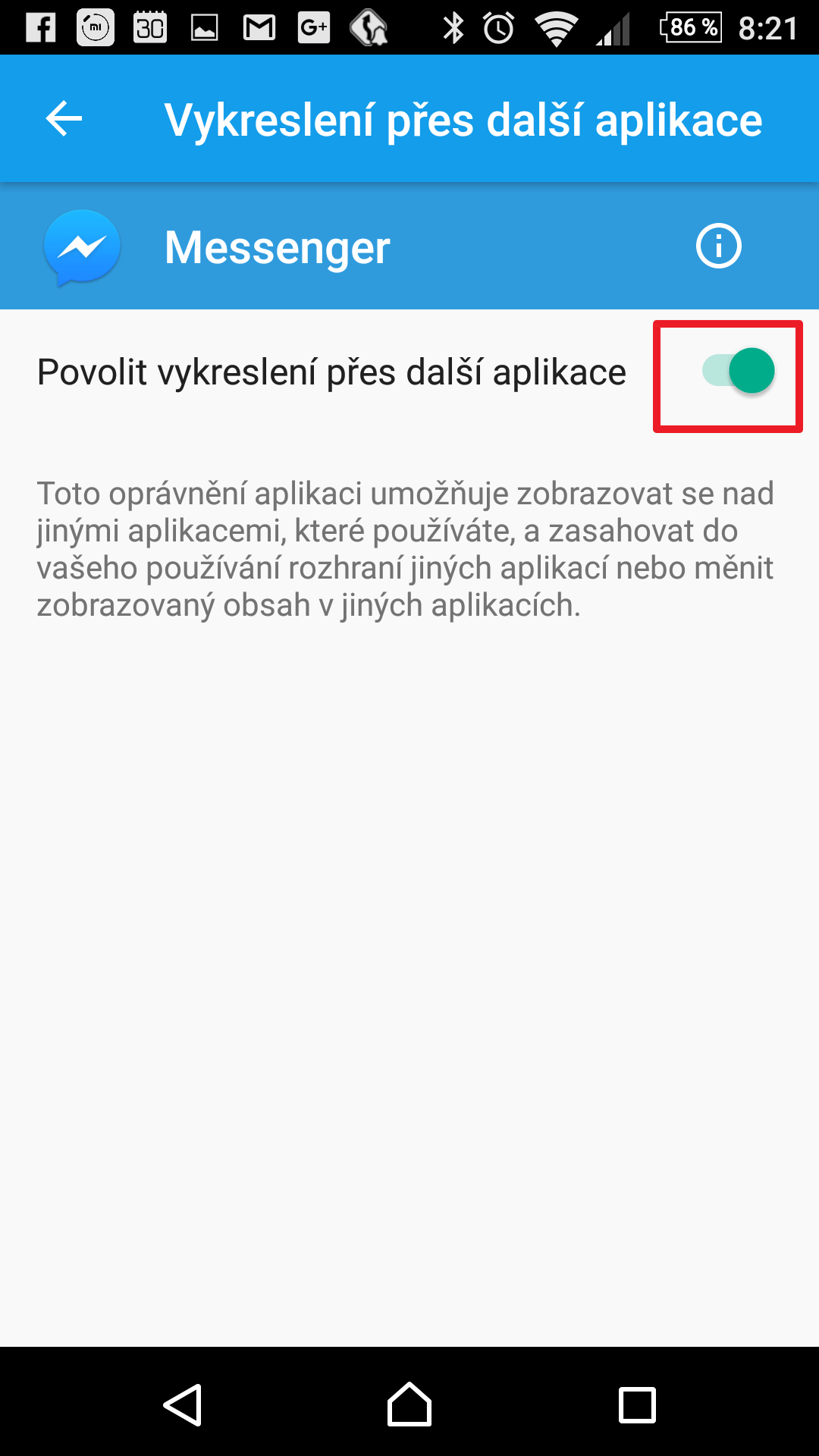The height and width of the screenshot is (1456, 819).
Task: Tap the system back navigation button
Action: pos(183,1404)
